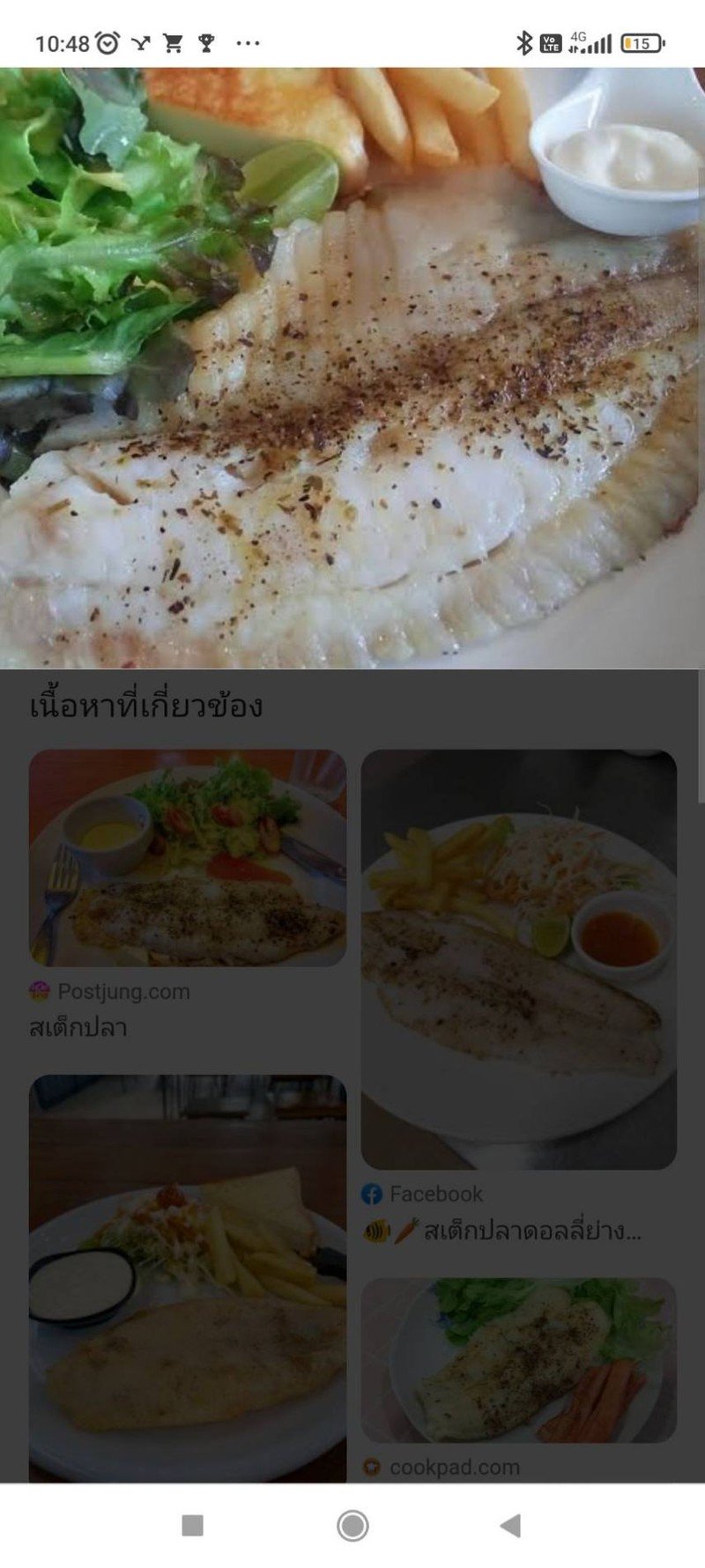Go to the home screen
The height and width of the screenshot is (1568, 705).
point(352,1525)
